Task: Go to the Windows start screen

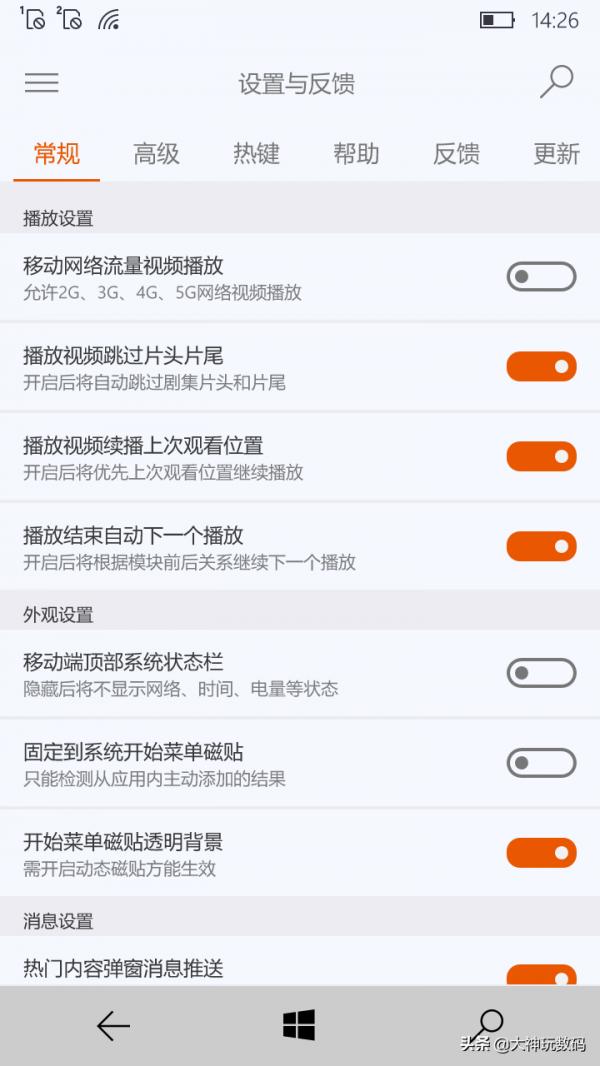Action: (299, 1025)
